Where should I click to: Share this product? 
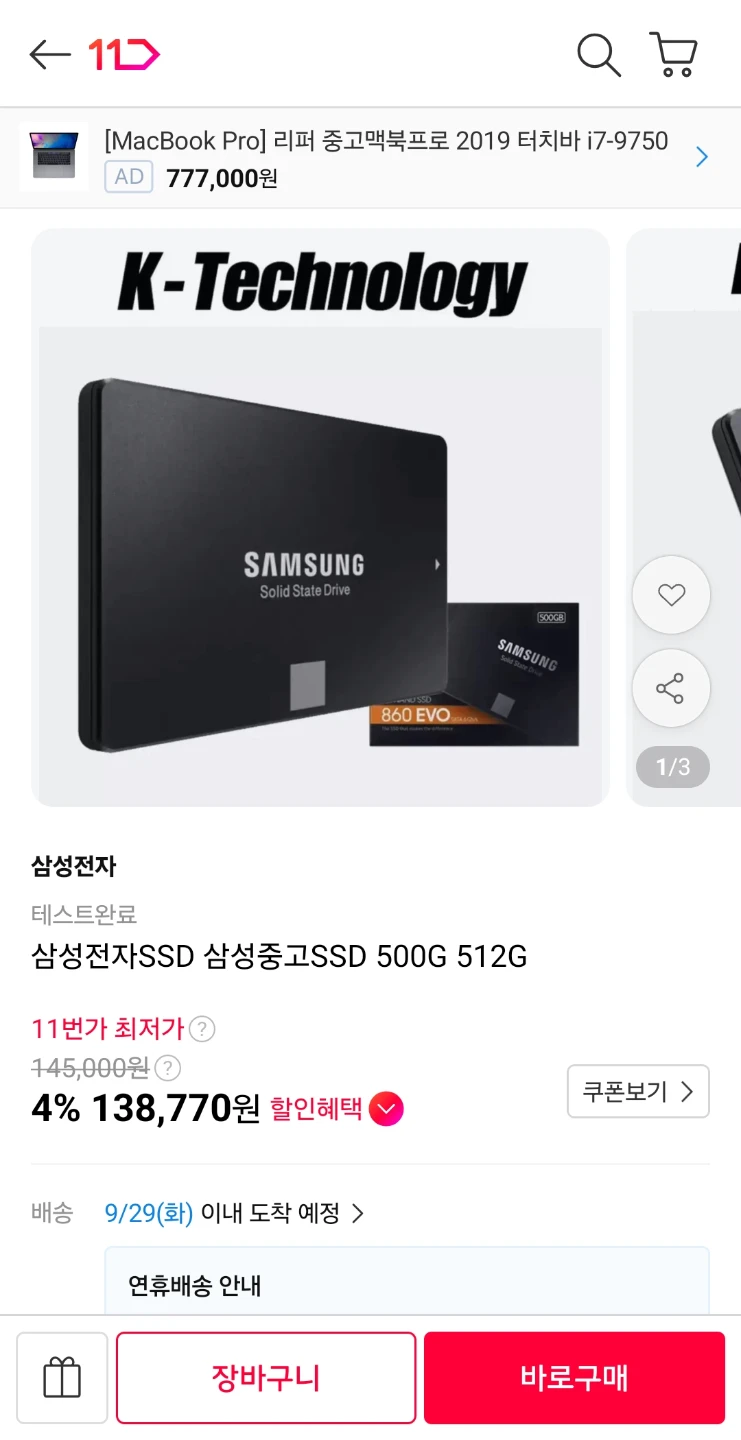pos(671,688)
